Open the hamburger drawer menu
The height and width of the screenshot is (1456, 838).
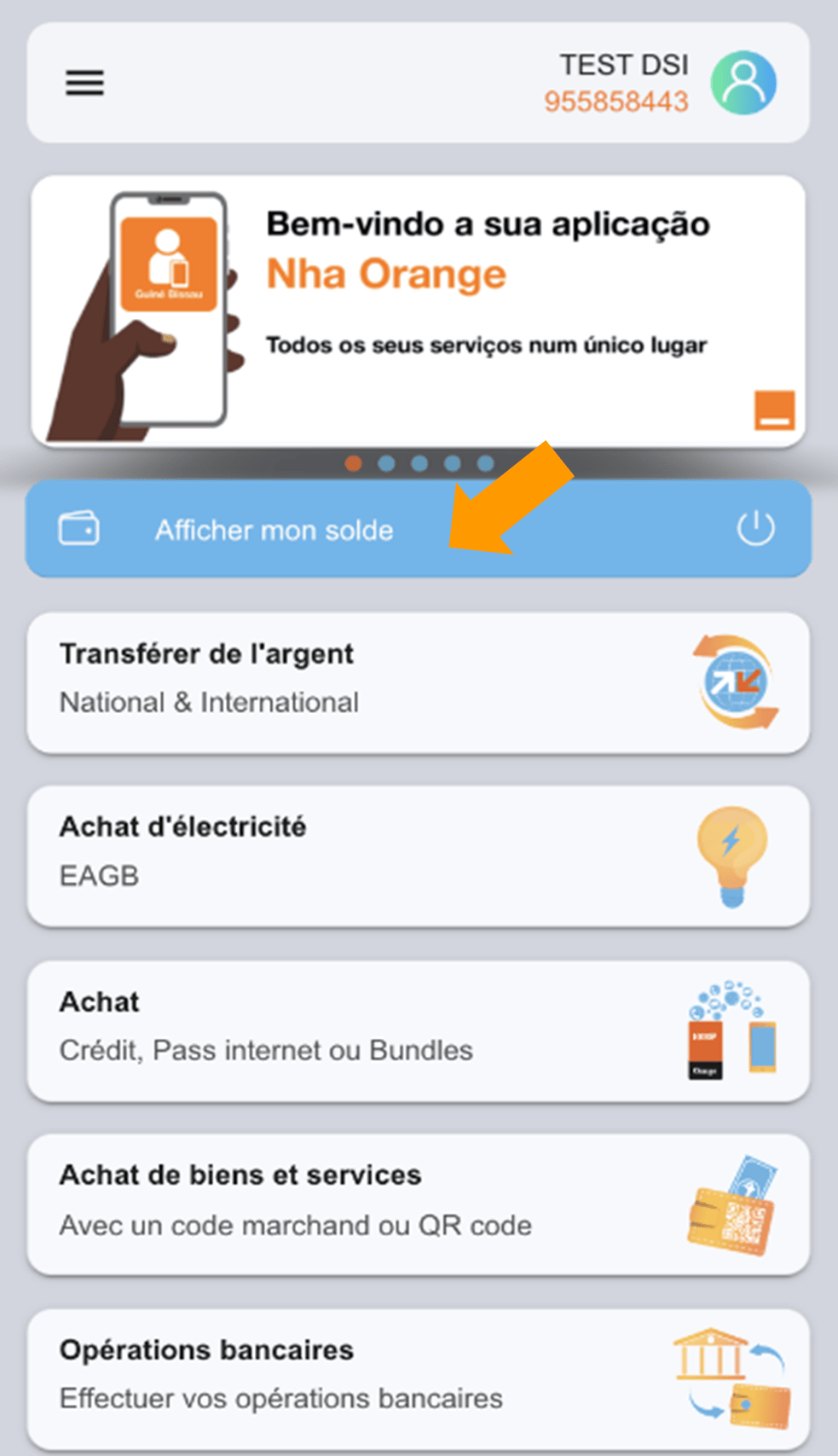coord(85,84)
